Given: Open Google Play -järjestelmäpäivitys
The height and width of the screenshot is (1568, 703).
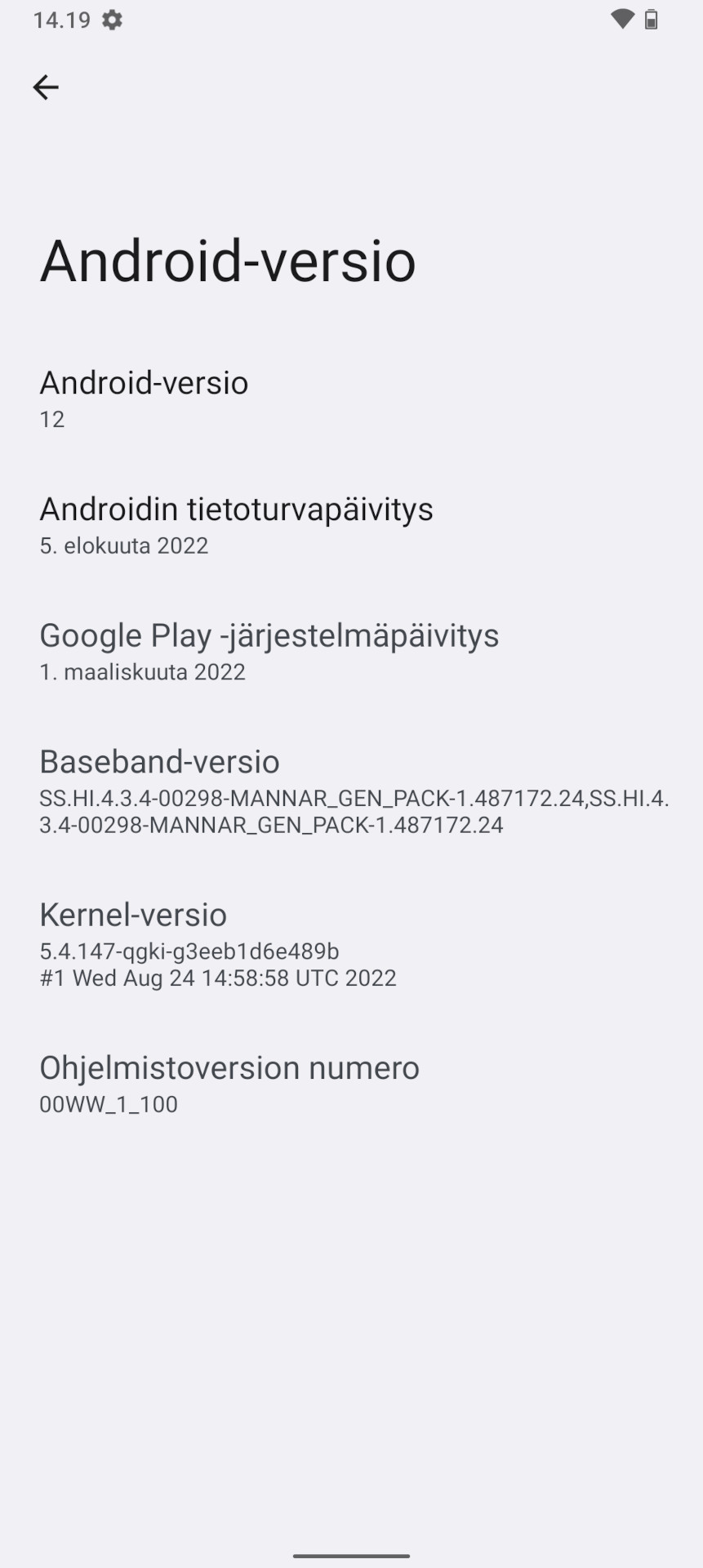Looking at the screenshot, I should coord(351,652).
